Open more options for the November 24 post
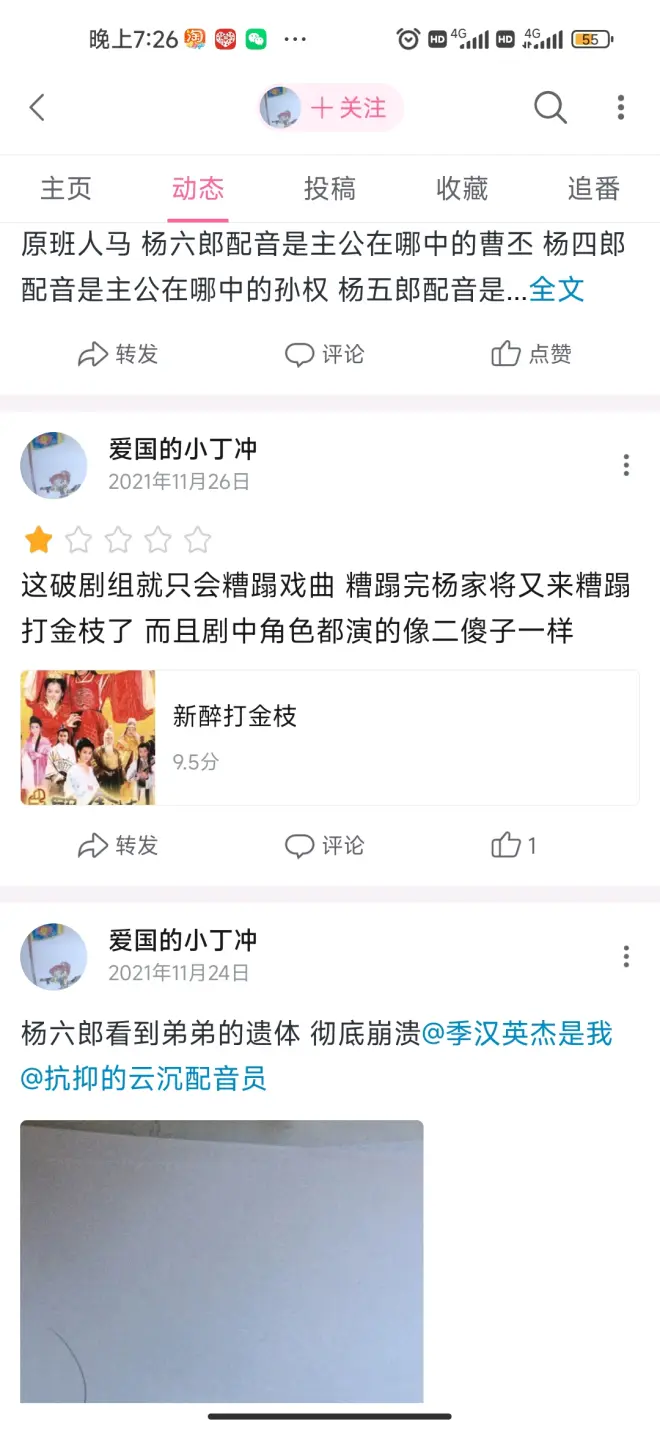Viewport: 660px width, 1430px height. pos(626,956)
